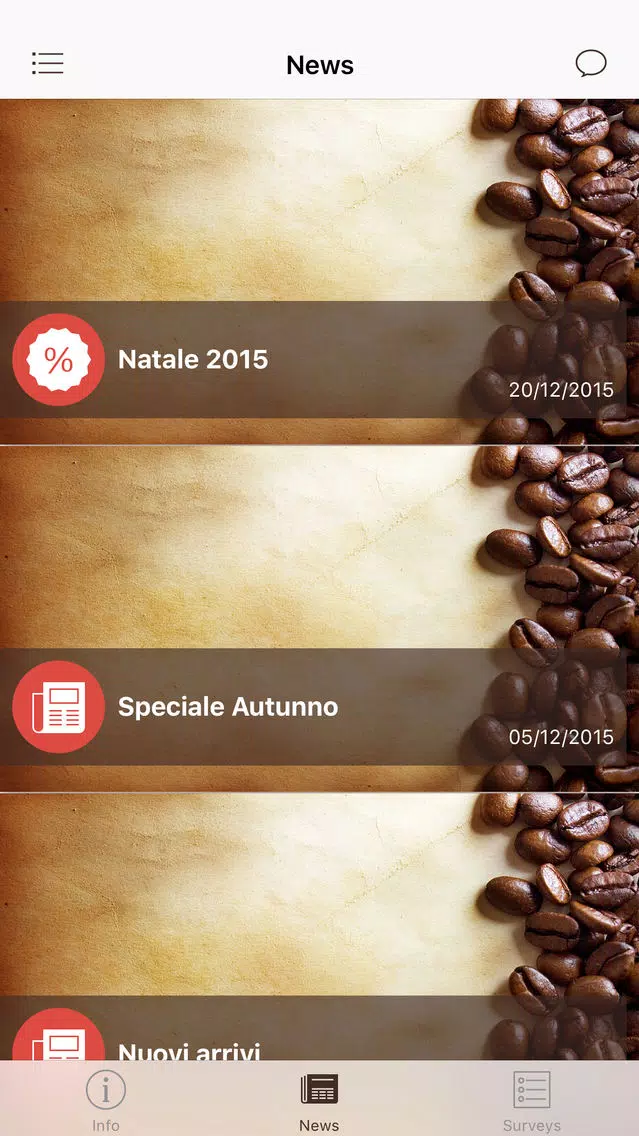Switch to the Info tab
The height and width of the screenshot is (1136, 639).
click(x=106, y=1100)
